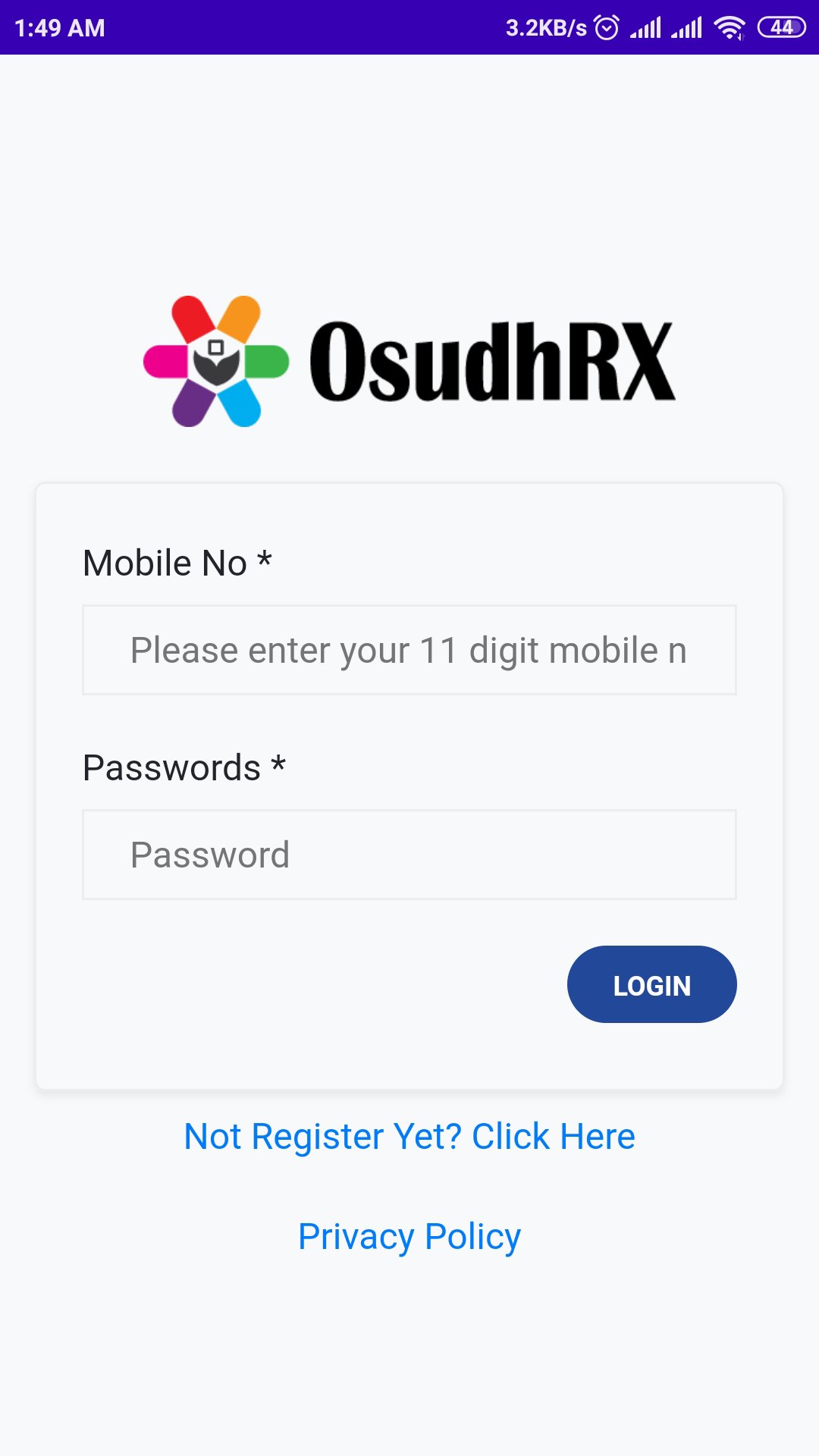Screen dimensions: 819x1456
Task: Tap the second SIM signal icon
Action: [x=687, y=27]
